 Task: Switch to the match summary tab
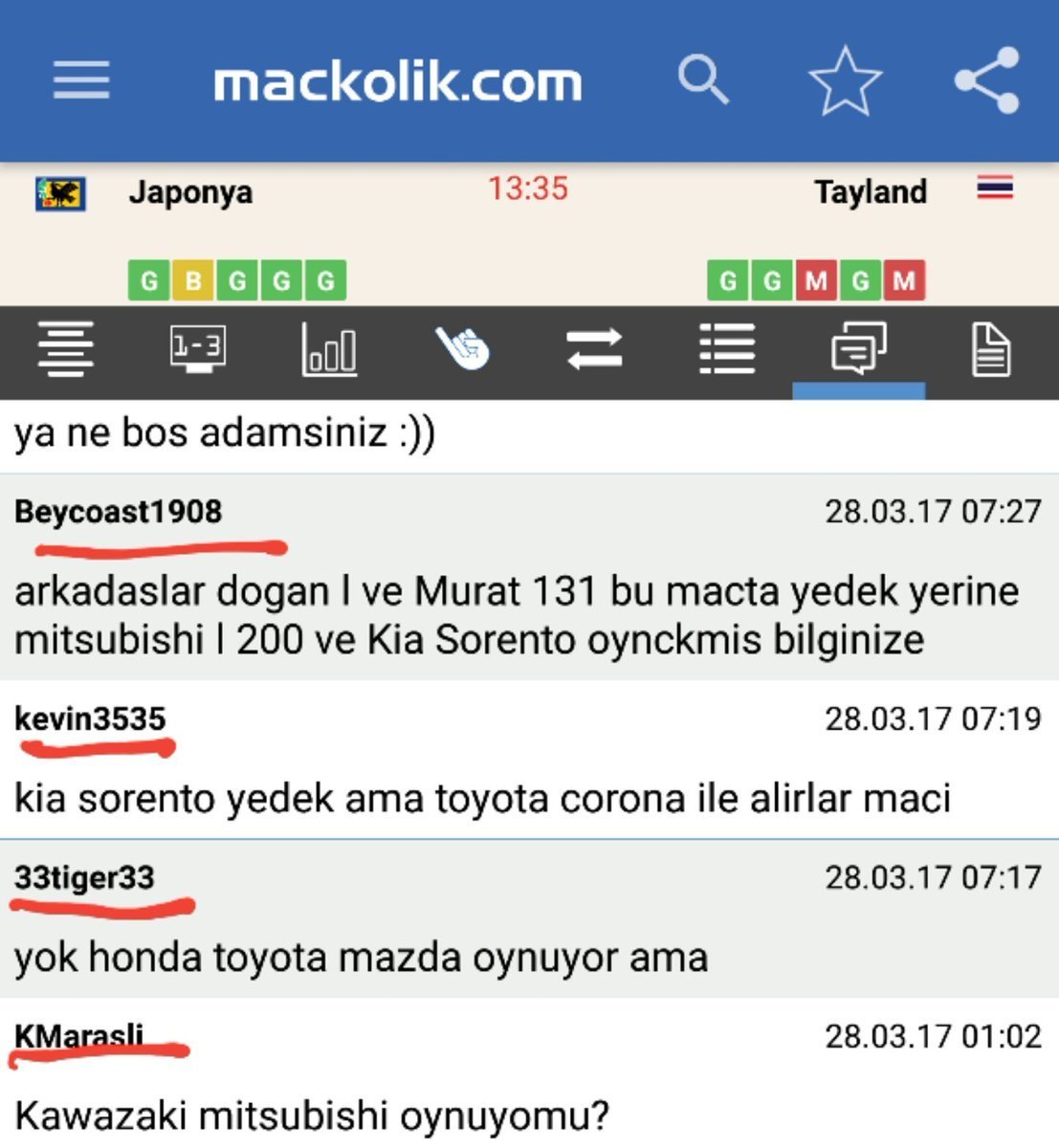65,348
